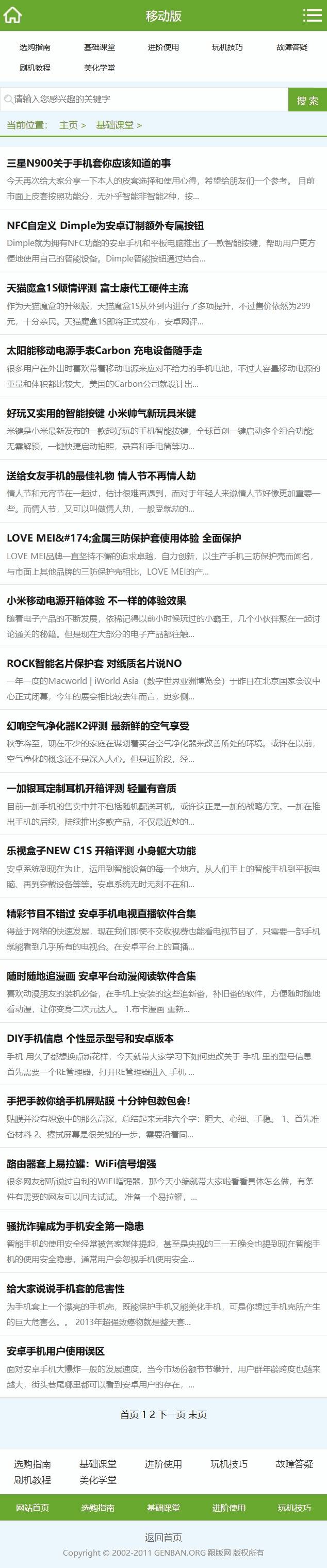Open the 刷机教程 category at the top

click(35, 68)
